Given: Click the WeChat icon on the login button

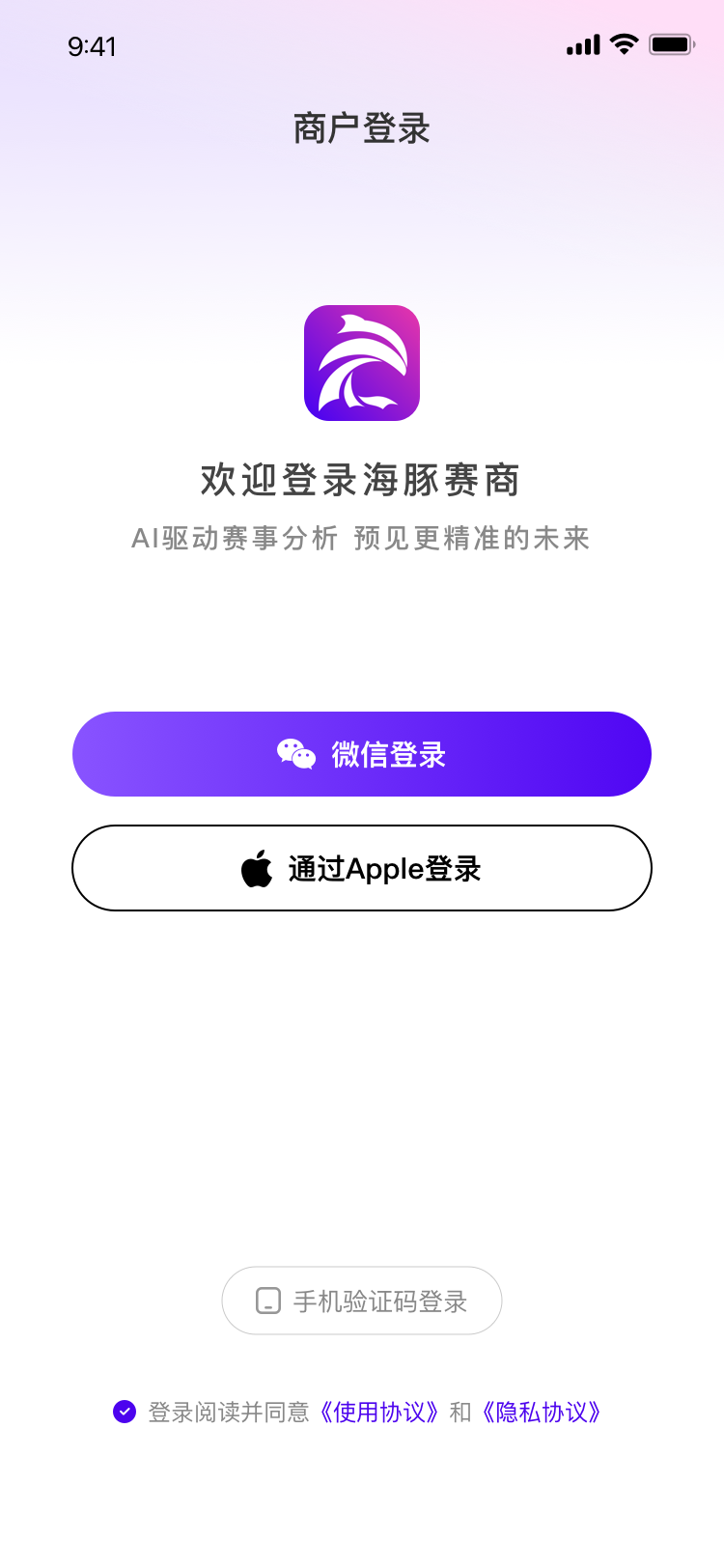Looking at the screenshot, I should (x=295, y=754).
